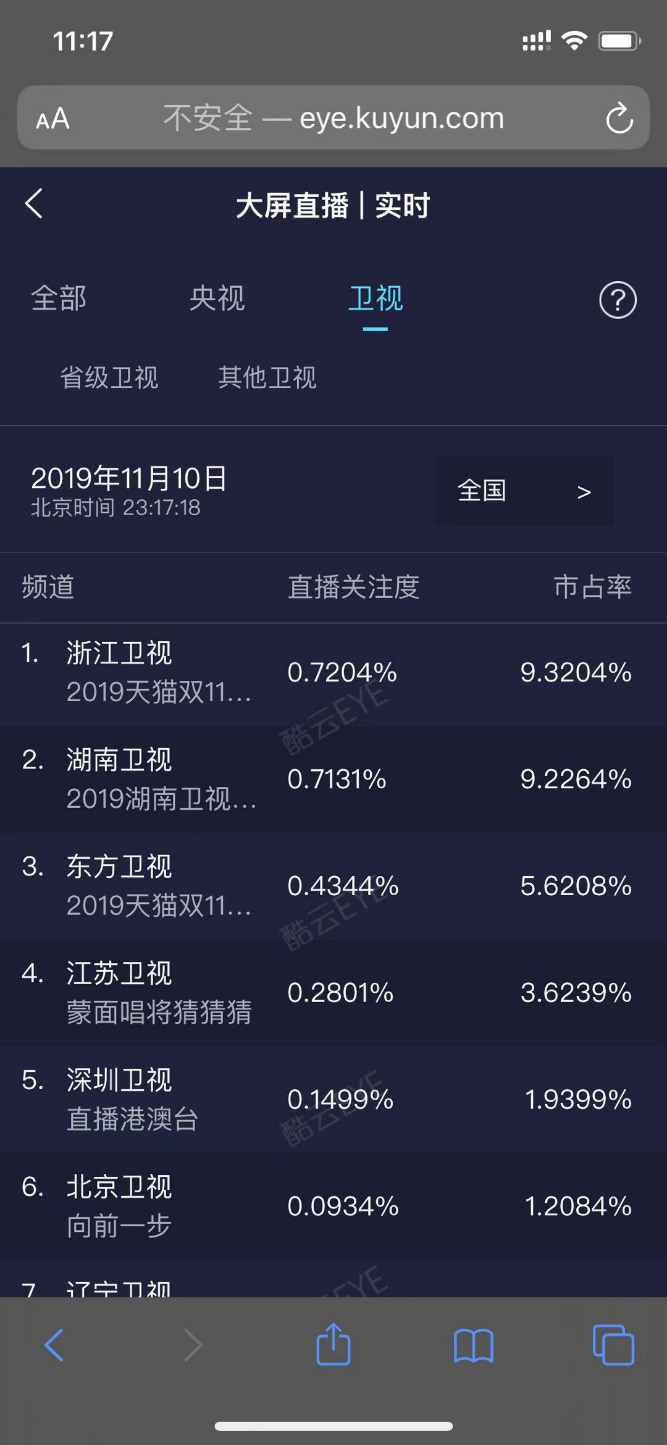The image size is (667, 1445).
Task: Reload the page in Safari
Action: click(x=619, y=119)
